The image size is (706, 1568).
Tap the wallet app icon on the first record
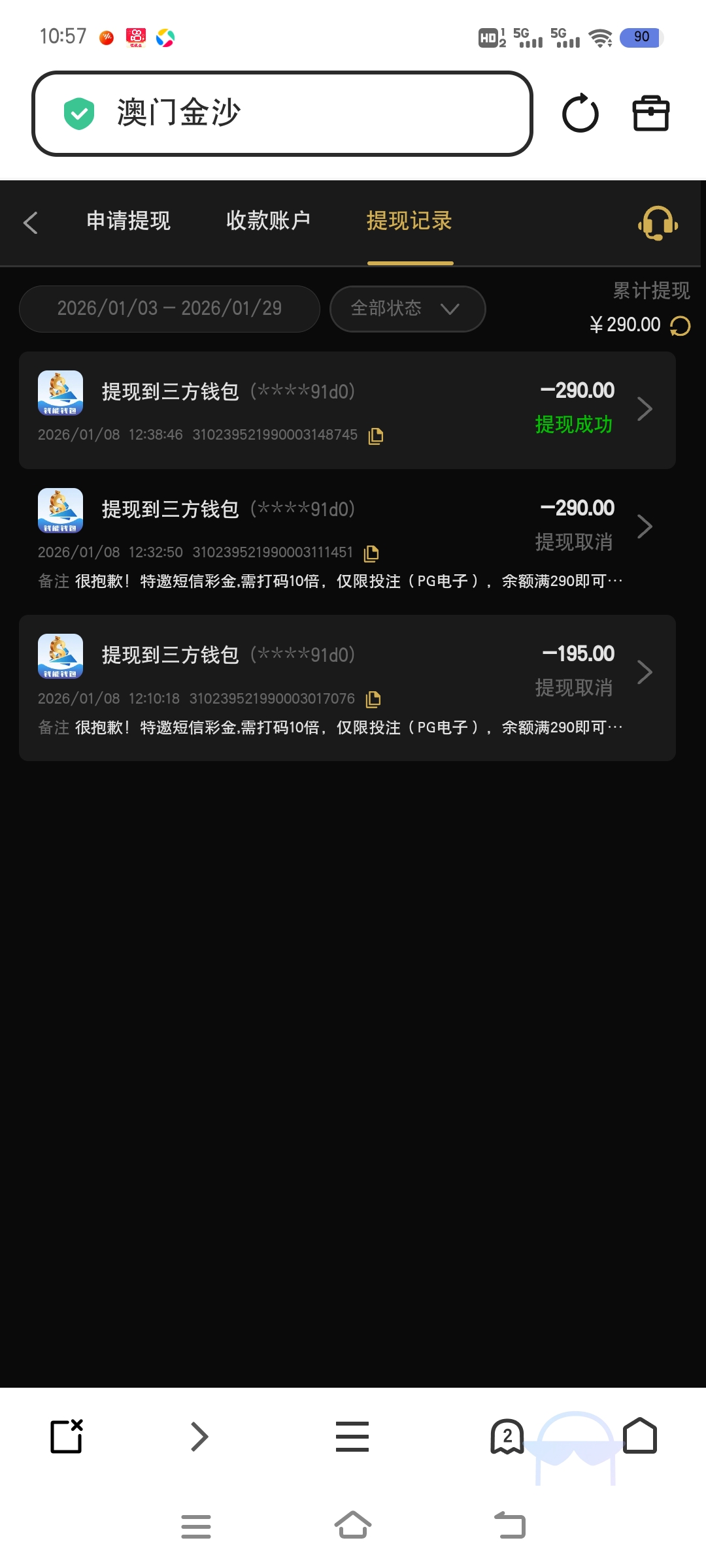pos(61,393)
